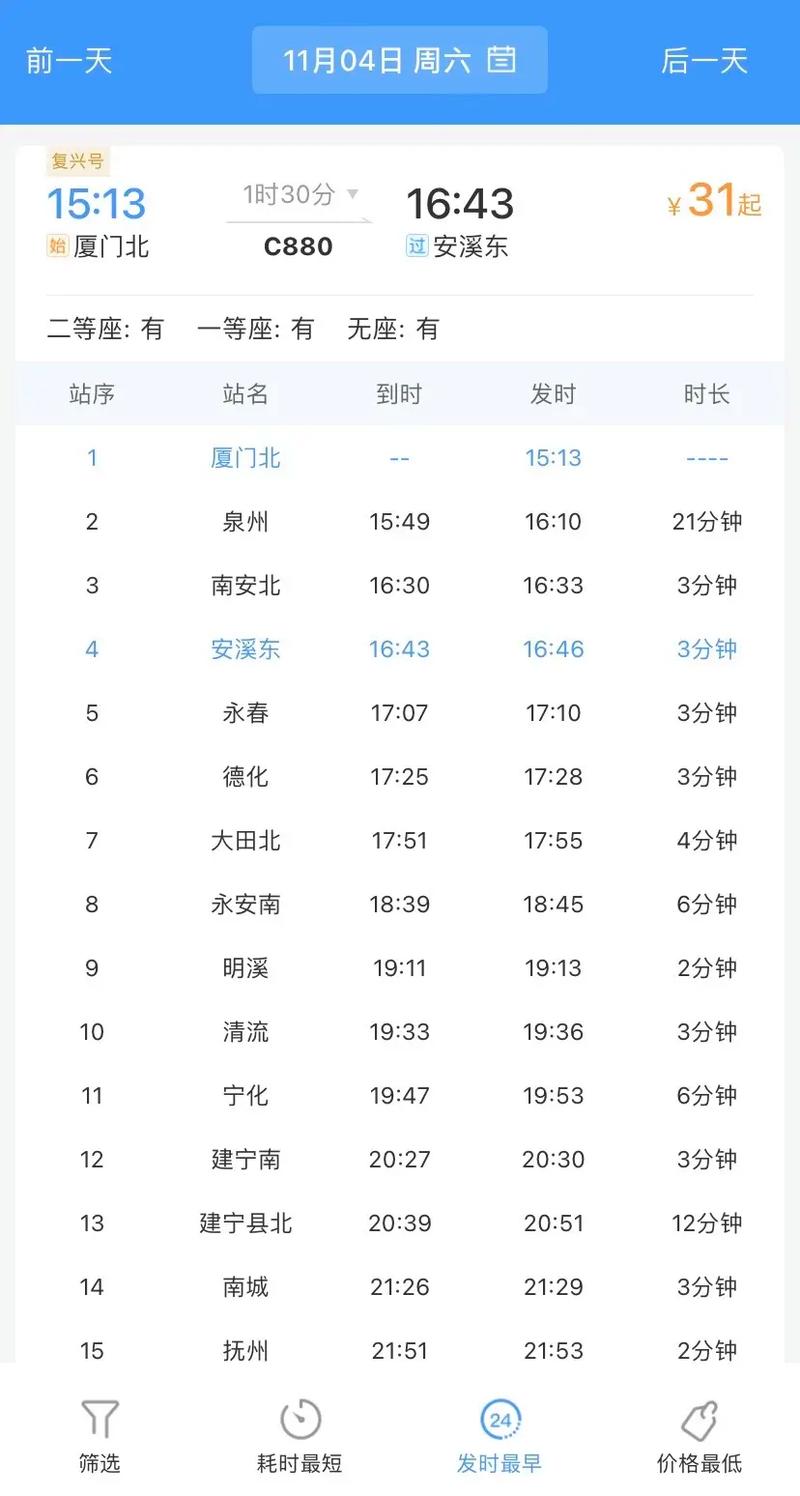The height and width of the screenshot is (1496, 800).
Task: Tap the 筛选 filter funnel icon
Action: click(x=99, y=1419)
